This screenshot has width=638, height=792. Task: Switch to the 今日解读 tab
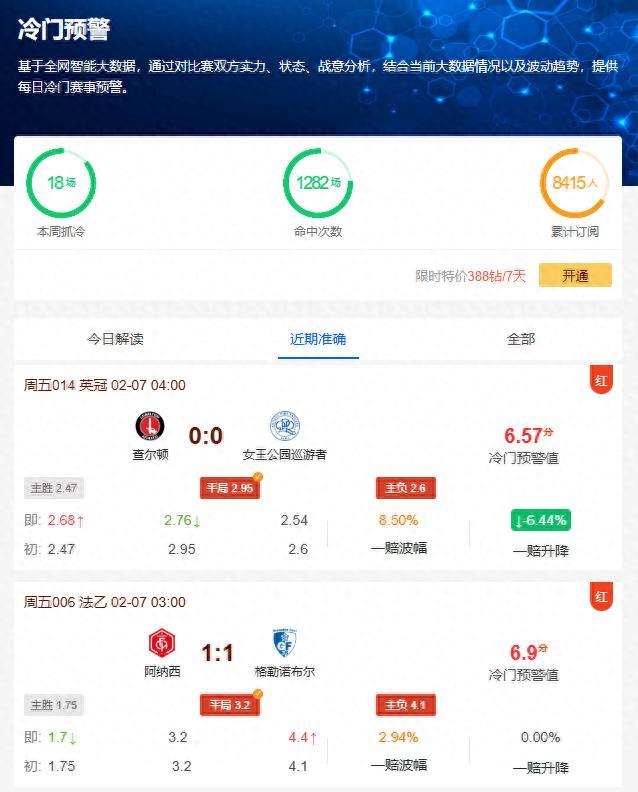(x=115, y=339)
